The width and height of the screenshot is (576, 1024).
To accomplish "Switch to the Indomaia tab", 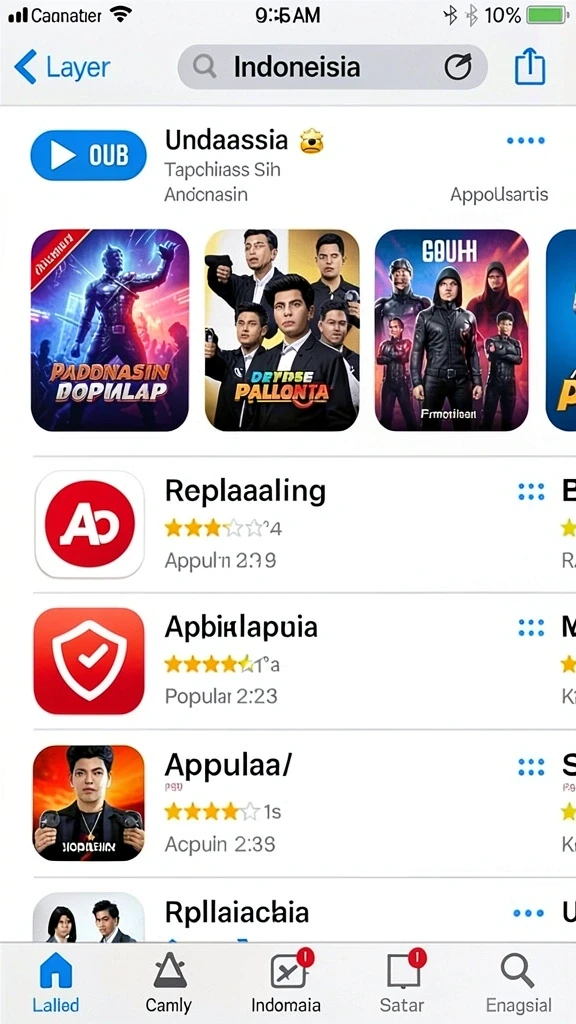I will click(x=286, y=982).
